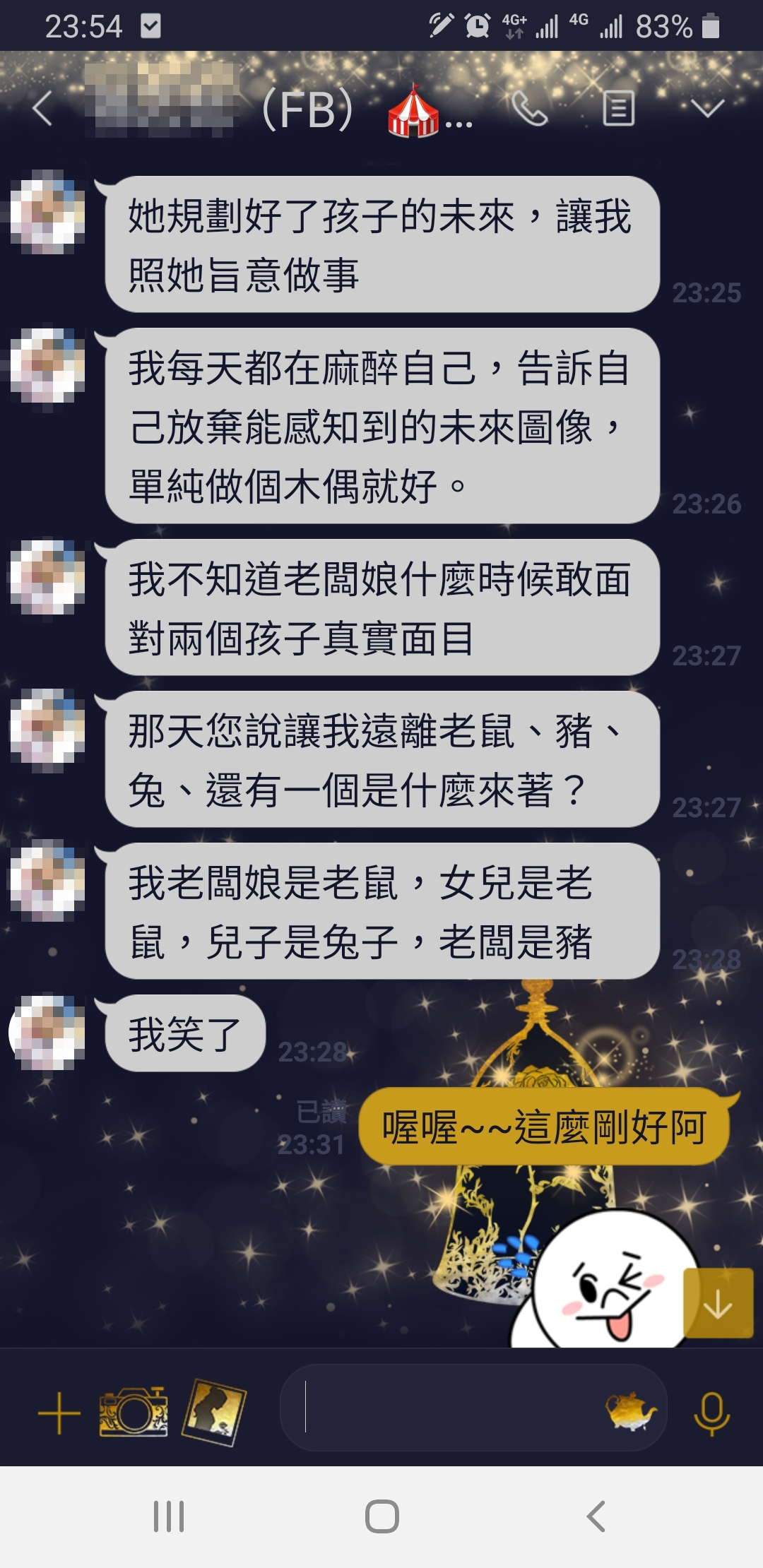Image resolution: width=763 pixels, height=1568 pixels.
Task: Open the photo gallery picker
Action: pyautogui.click(x=214, y=1413)
